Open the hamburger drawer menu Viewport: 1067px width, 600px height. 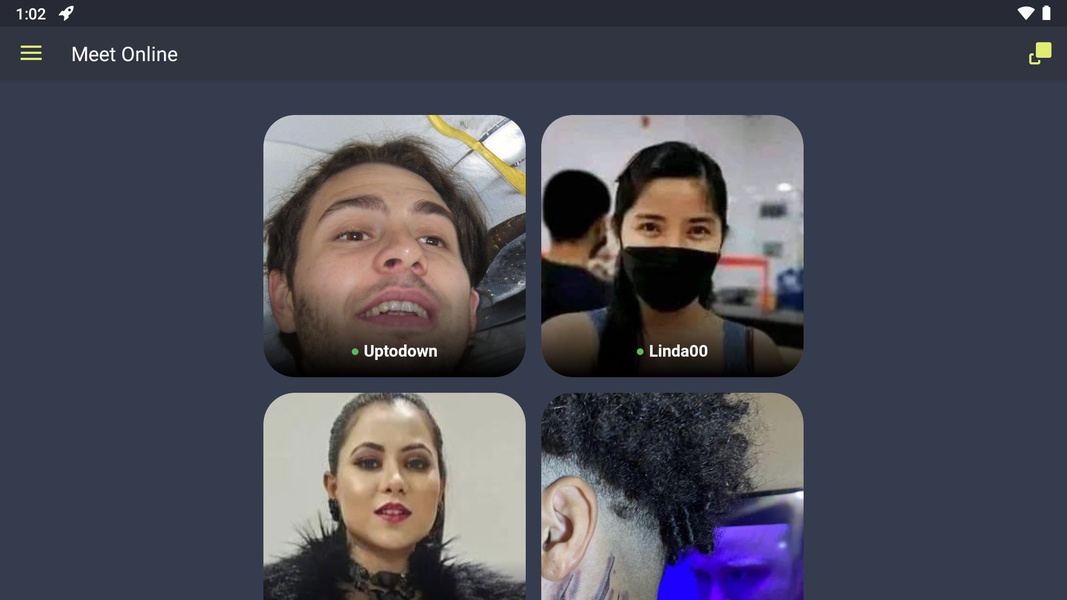[x=31, y=54]
